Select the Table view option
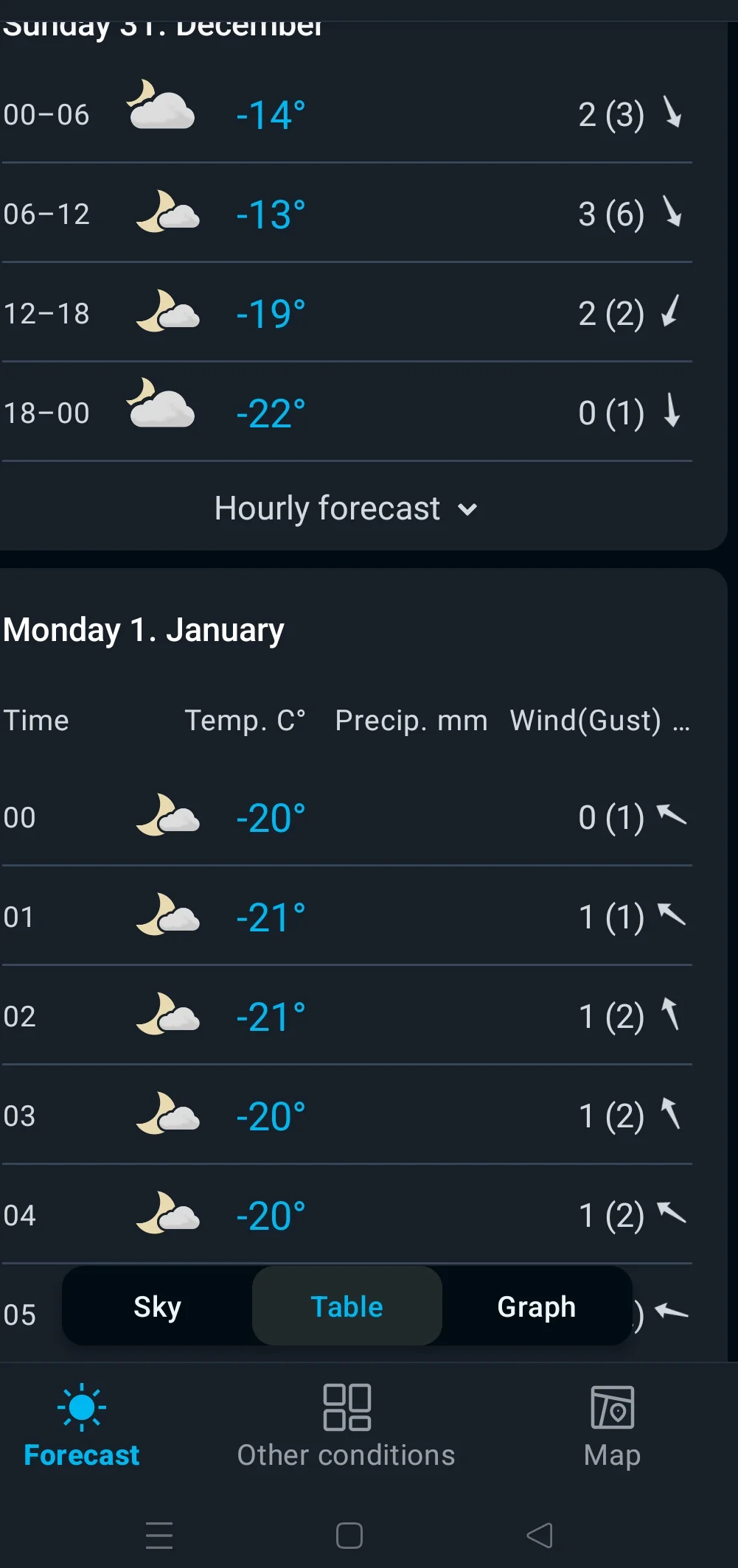This screenshot has height=1568, width=738. point(347,1306)
